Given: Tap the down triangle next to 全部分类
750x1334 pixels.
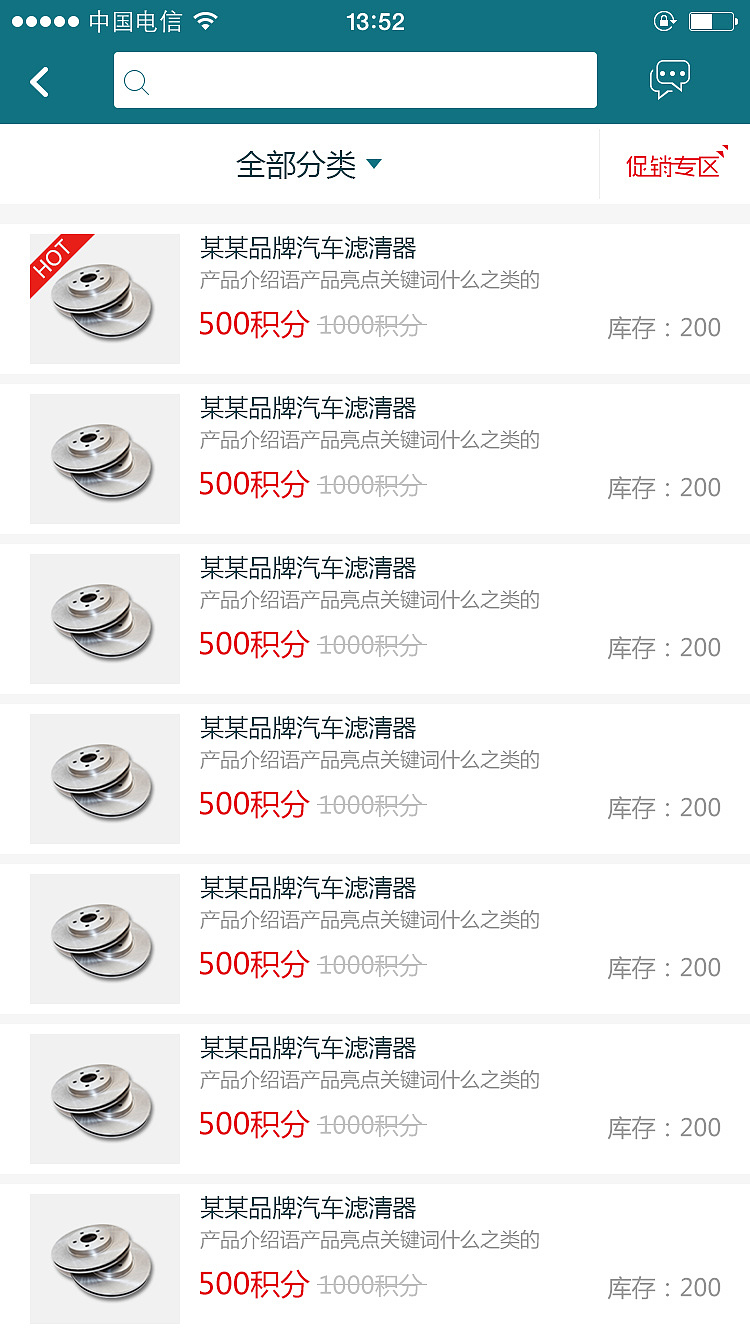Looking at the screenshot, I should pyautogui.click(x=376, y=166).
